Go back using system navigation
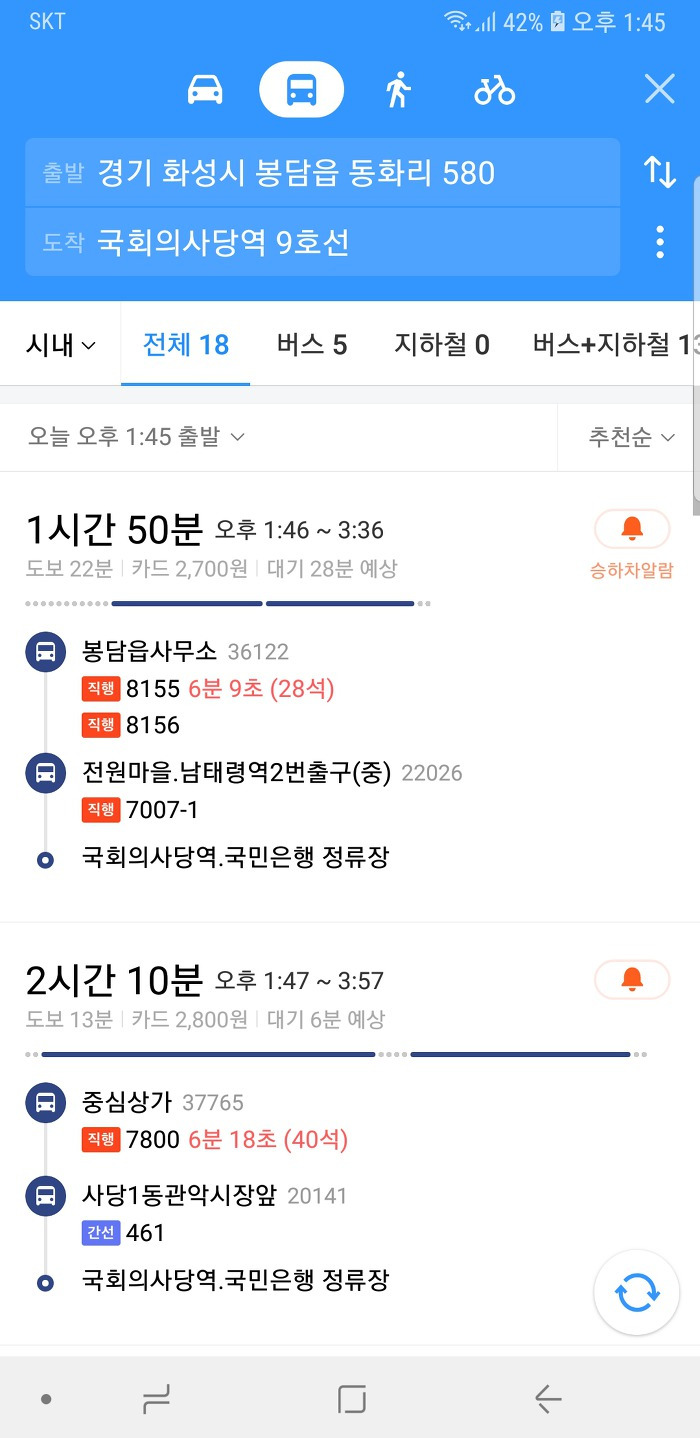The image size is (700, 1438). pyautogui.click(x=548, y=1398)
